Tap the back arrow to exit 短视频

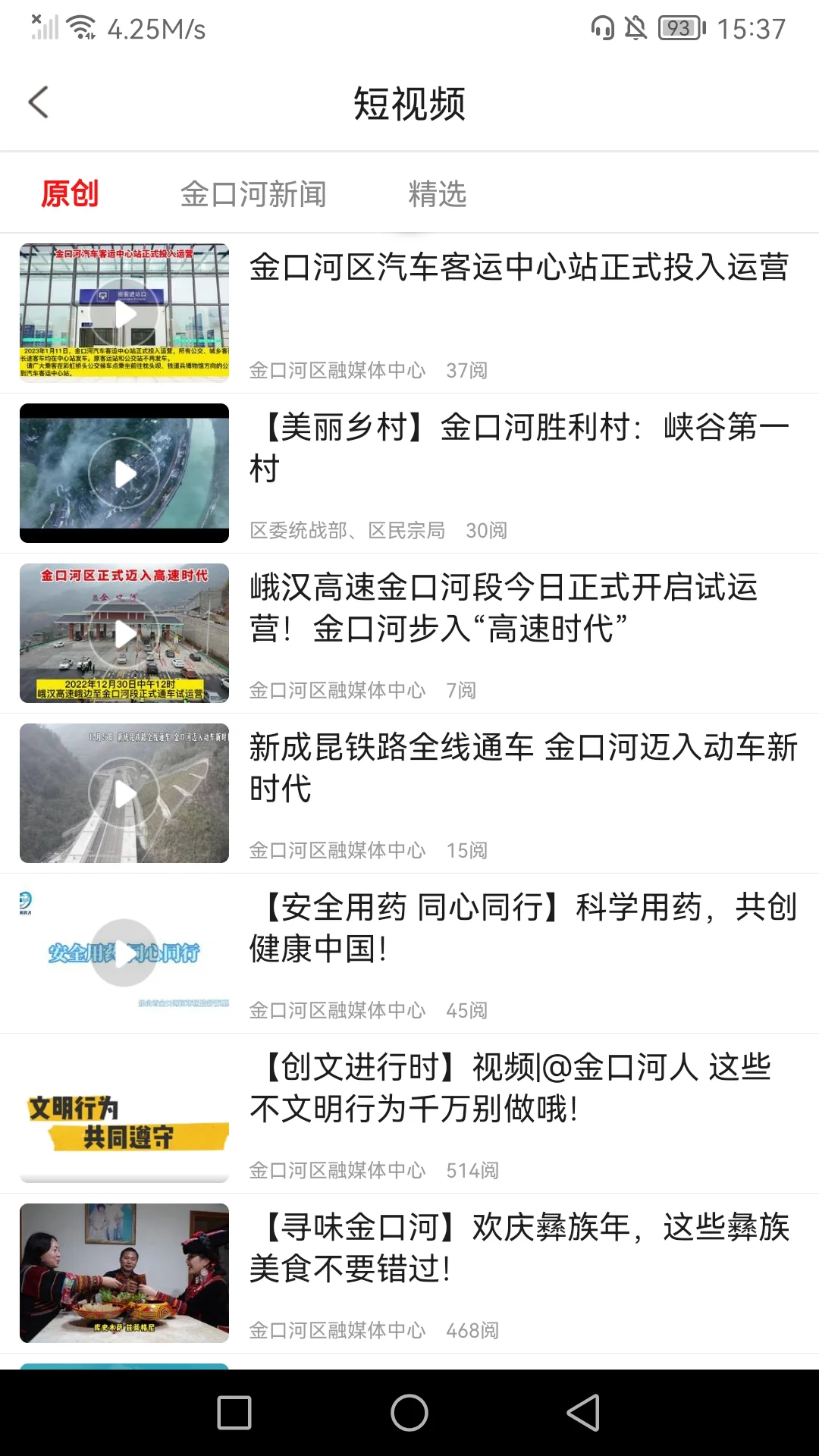click(39, 102)
